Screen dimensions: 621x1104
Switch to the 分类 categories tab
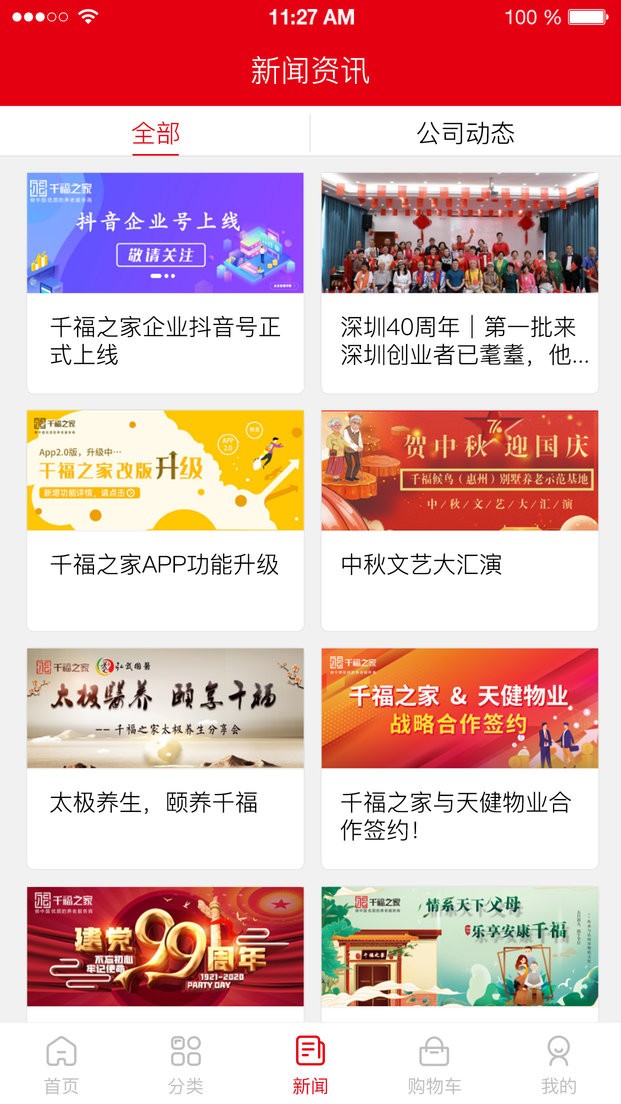click(x=186, y=1063)
